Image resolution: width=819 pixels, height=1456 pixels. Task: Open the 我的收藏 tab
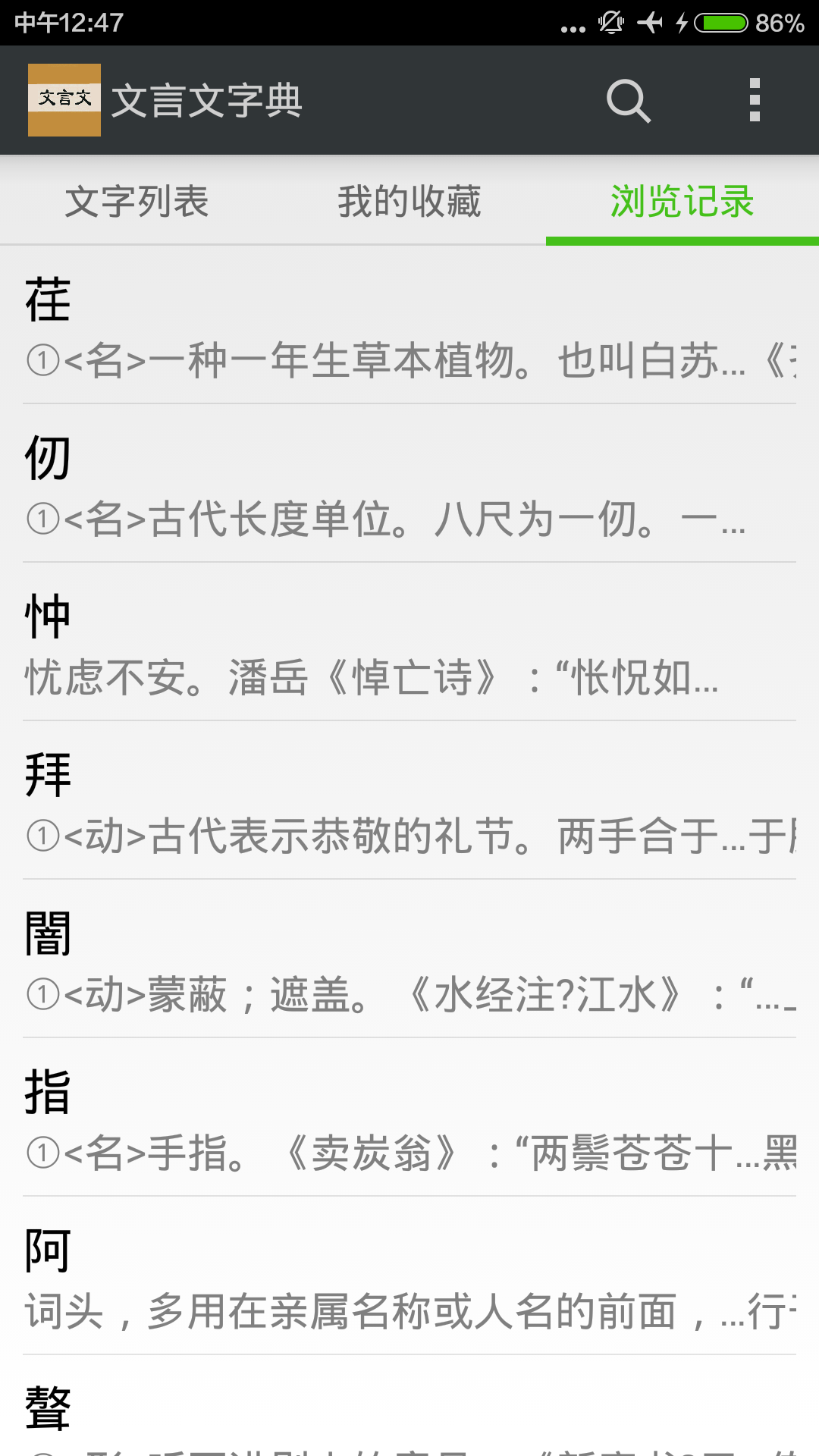(409, 200)
